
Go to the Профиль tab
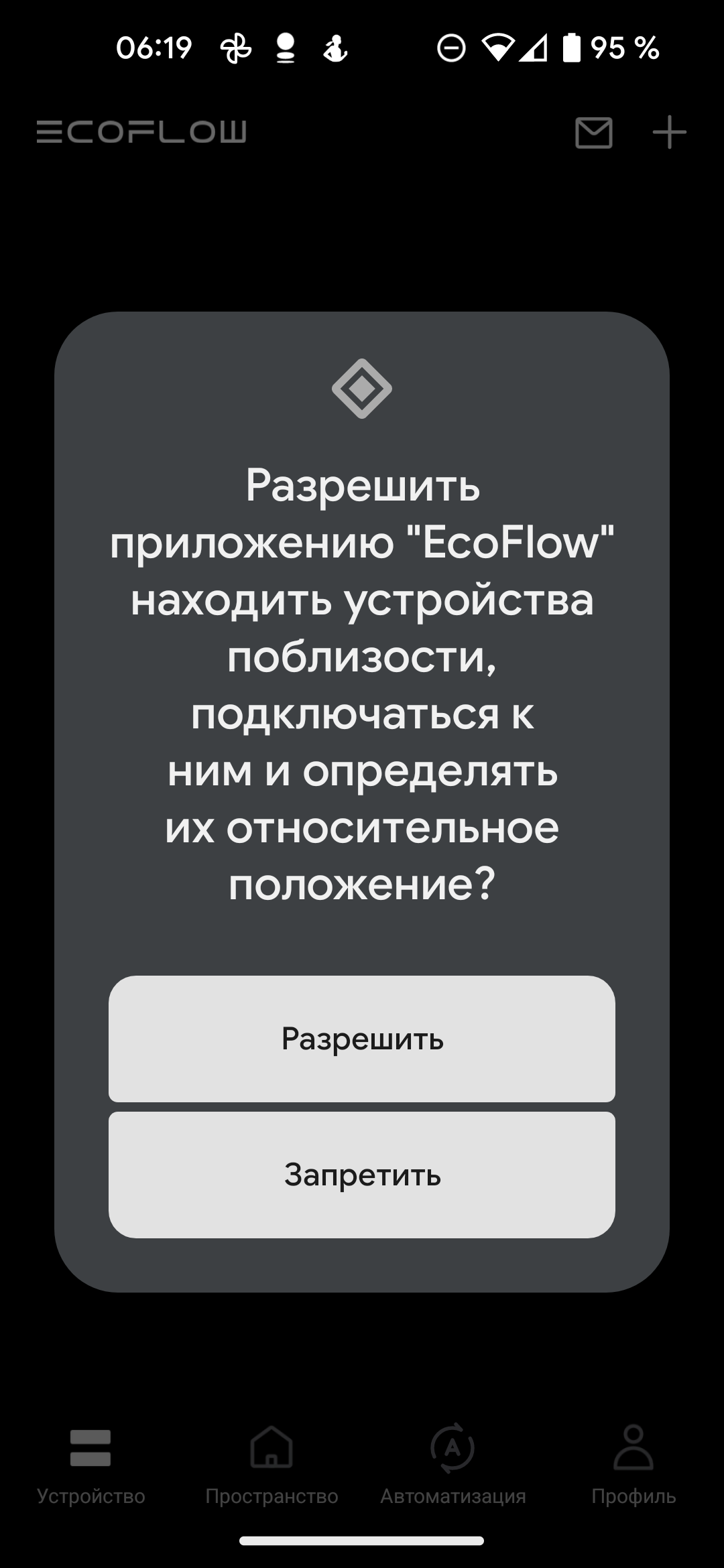point(633,1464)
